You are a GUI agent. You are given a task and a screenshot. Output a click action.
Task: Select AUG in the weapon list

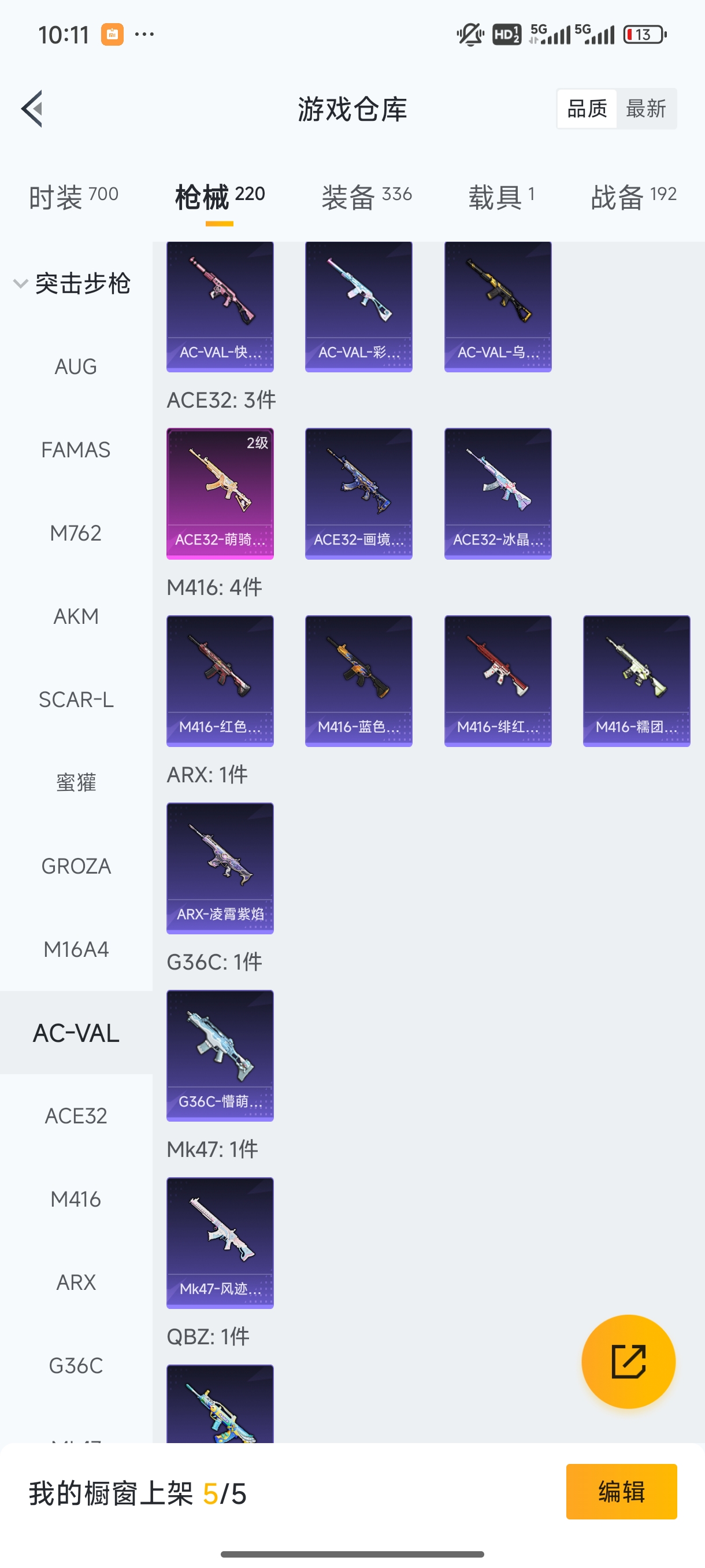tap(76, 367)
